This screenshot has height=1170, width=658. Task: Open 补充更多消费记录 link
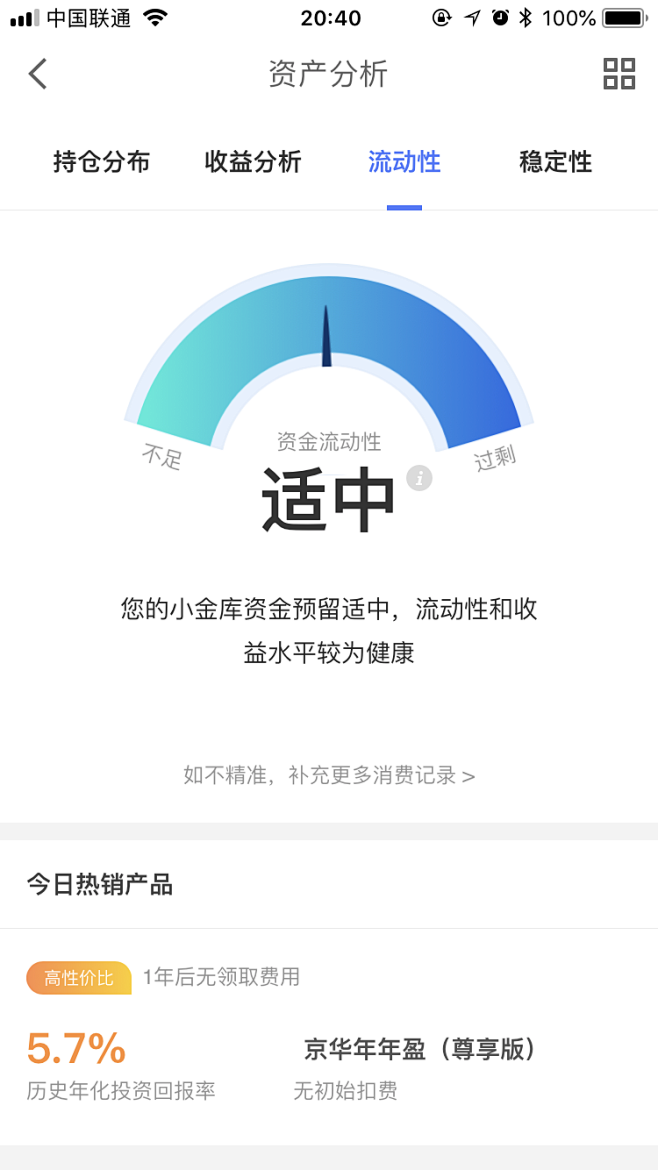[329, 775]
